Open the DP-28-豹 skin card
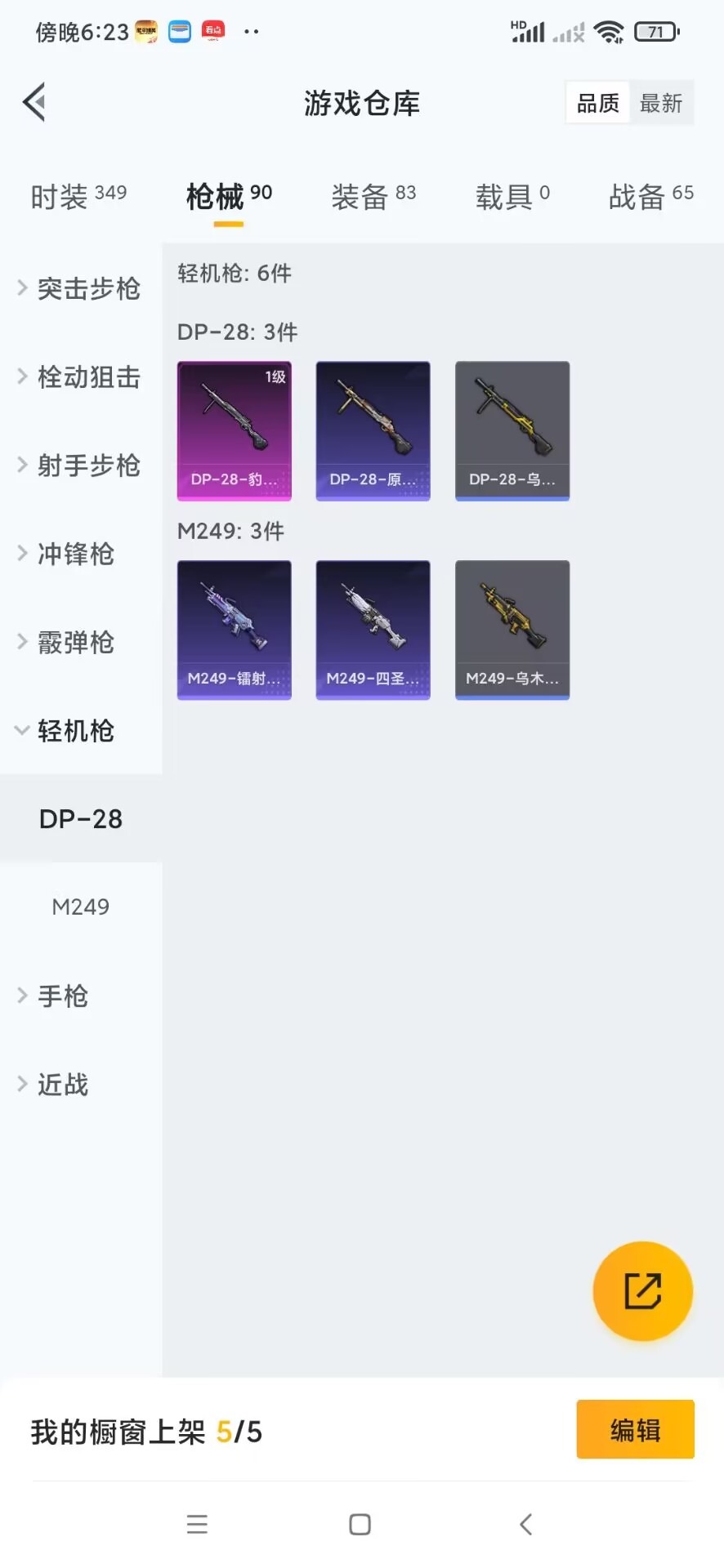This screenshot has width=724, height=1568. (x=235, y=430)
